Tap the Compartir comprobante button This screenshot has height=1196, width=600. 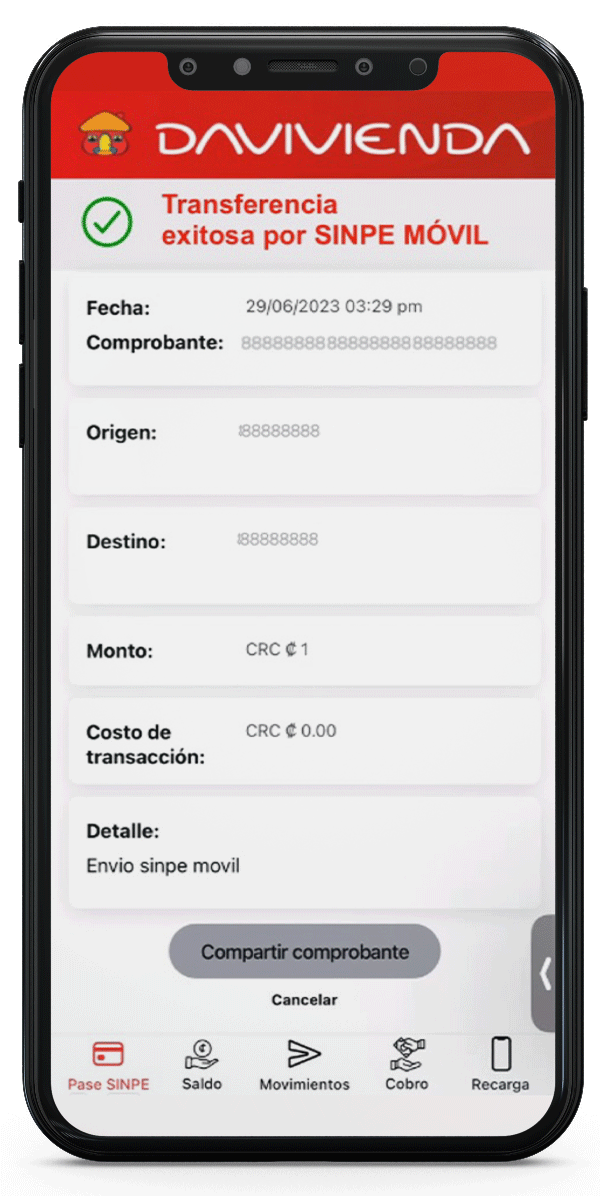tap(304, 951)
